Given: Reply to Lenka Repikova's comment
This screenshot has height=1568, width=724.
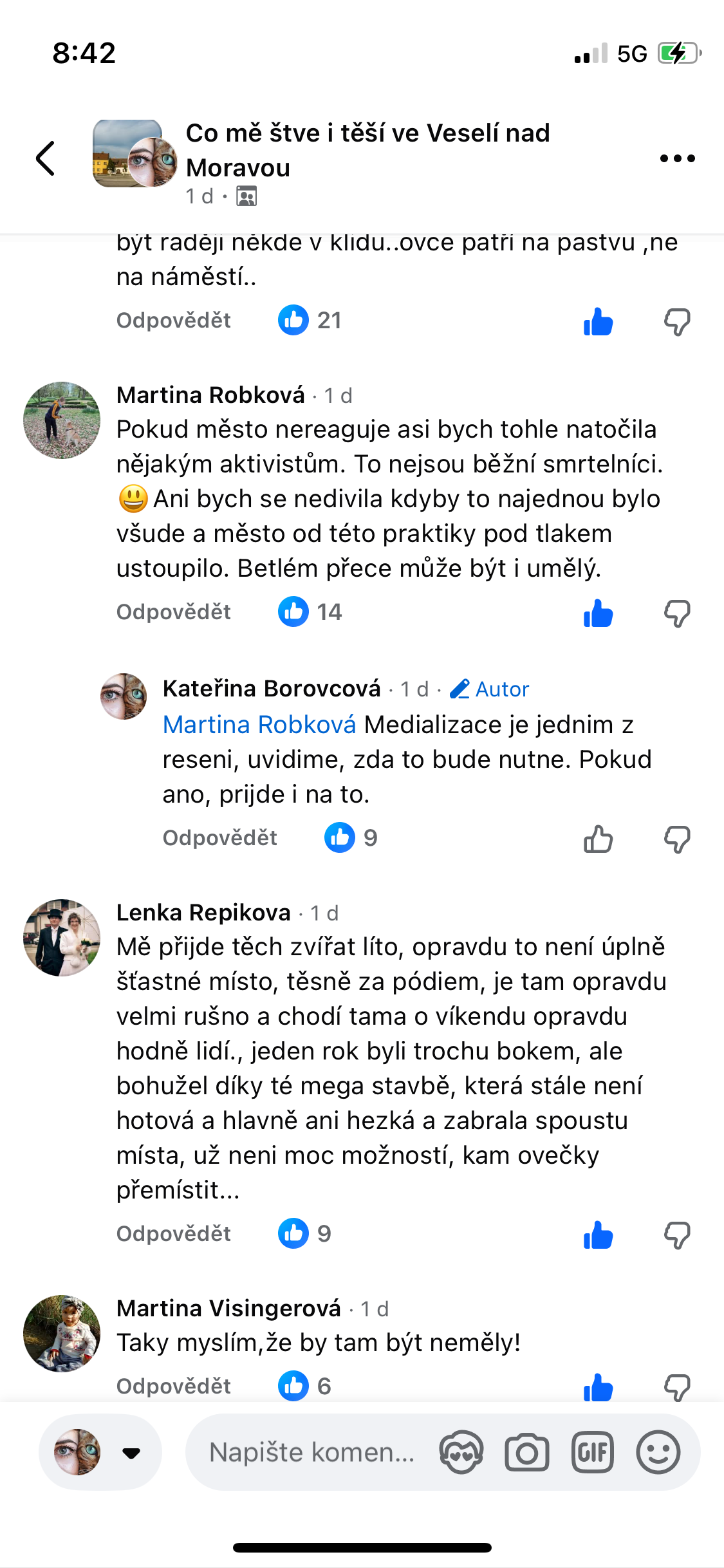Looking at the screenshot, I should (x=173, y=1233).
